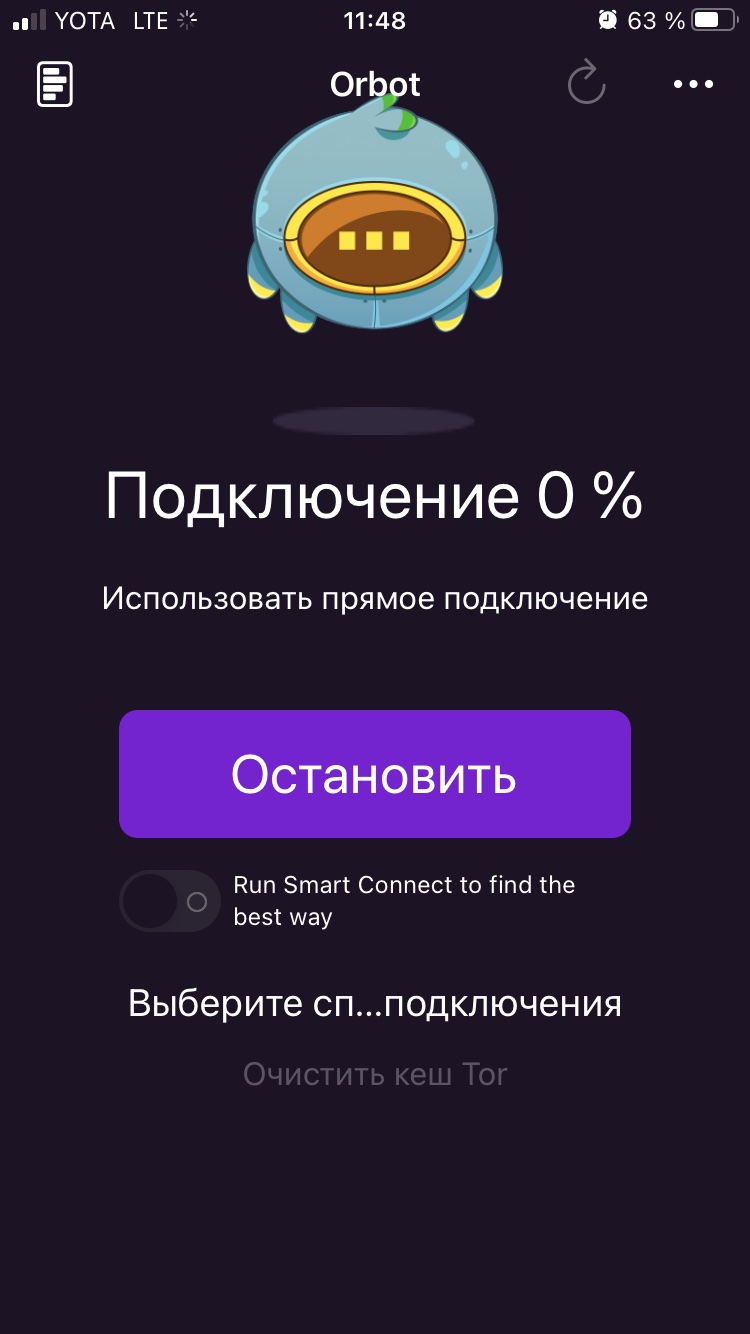Screen dimensions: 750x1334
Task: Open Выберите способ подключения
Action: [374, 1003]
